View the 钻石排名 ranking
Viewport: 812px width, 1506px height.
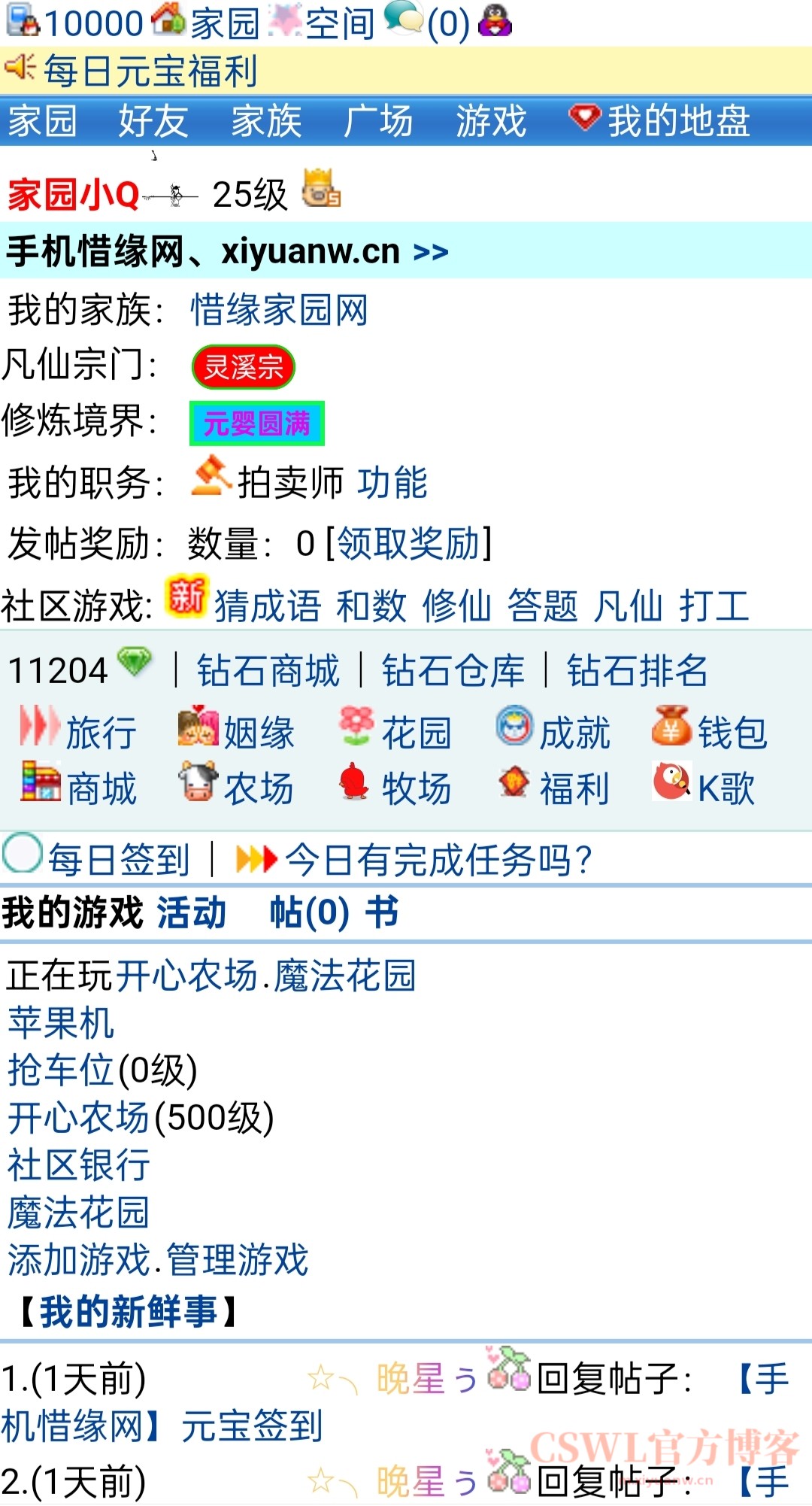click(x=637, y=670)
